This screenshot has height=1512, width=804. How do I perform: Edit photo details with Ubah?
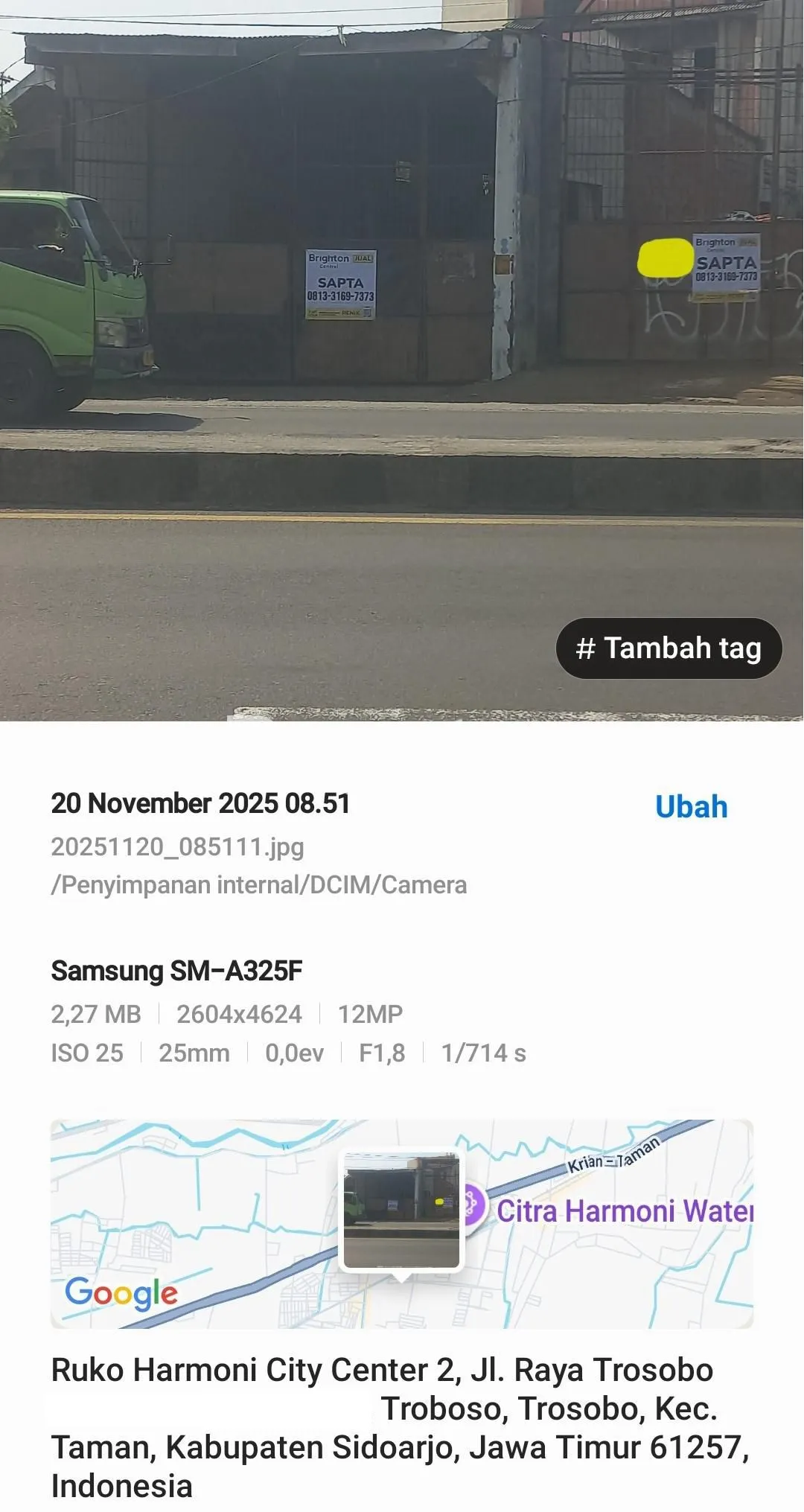(691, 807)
